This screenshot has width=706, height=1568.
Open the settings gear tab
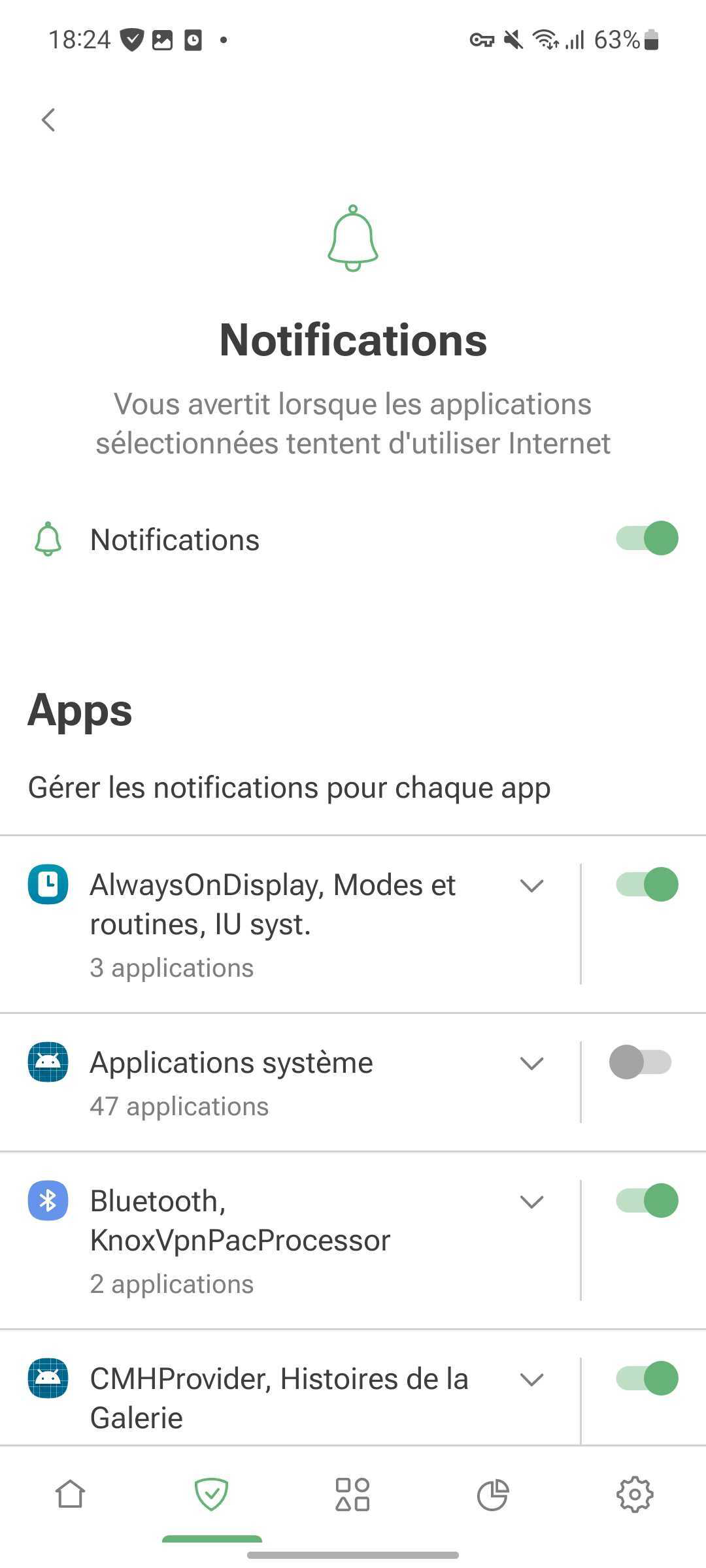635,1494
